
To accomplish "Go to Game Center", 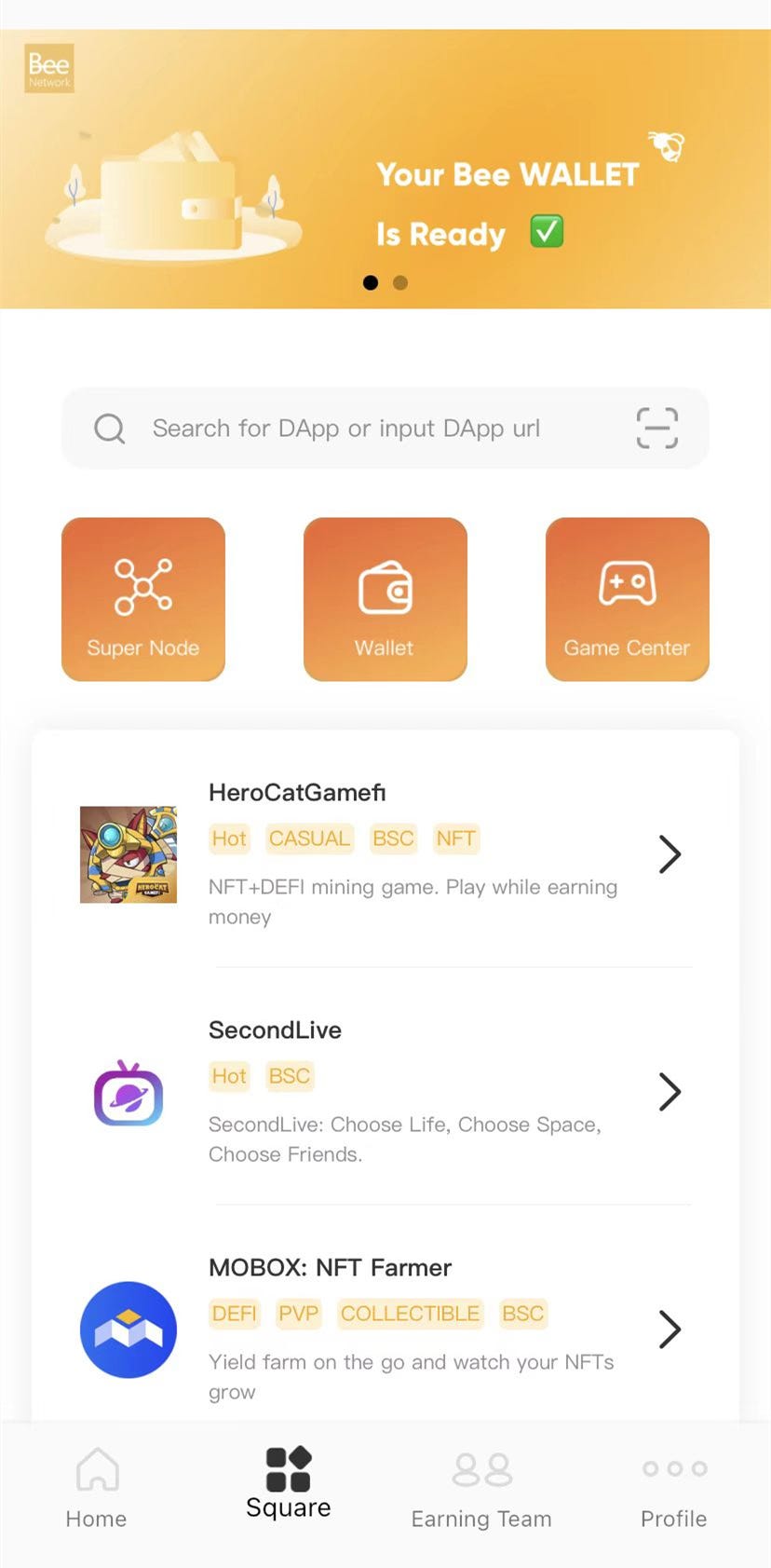I will [x=628, y=599].
